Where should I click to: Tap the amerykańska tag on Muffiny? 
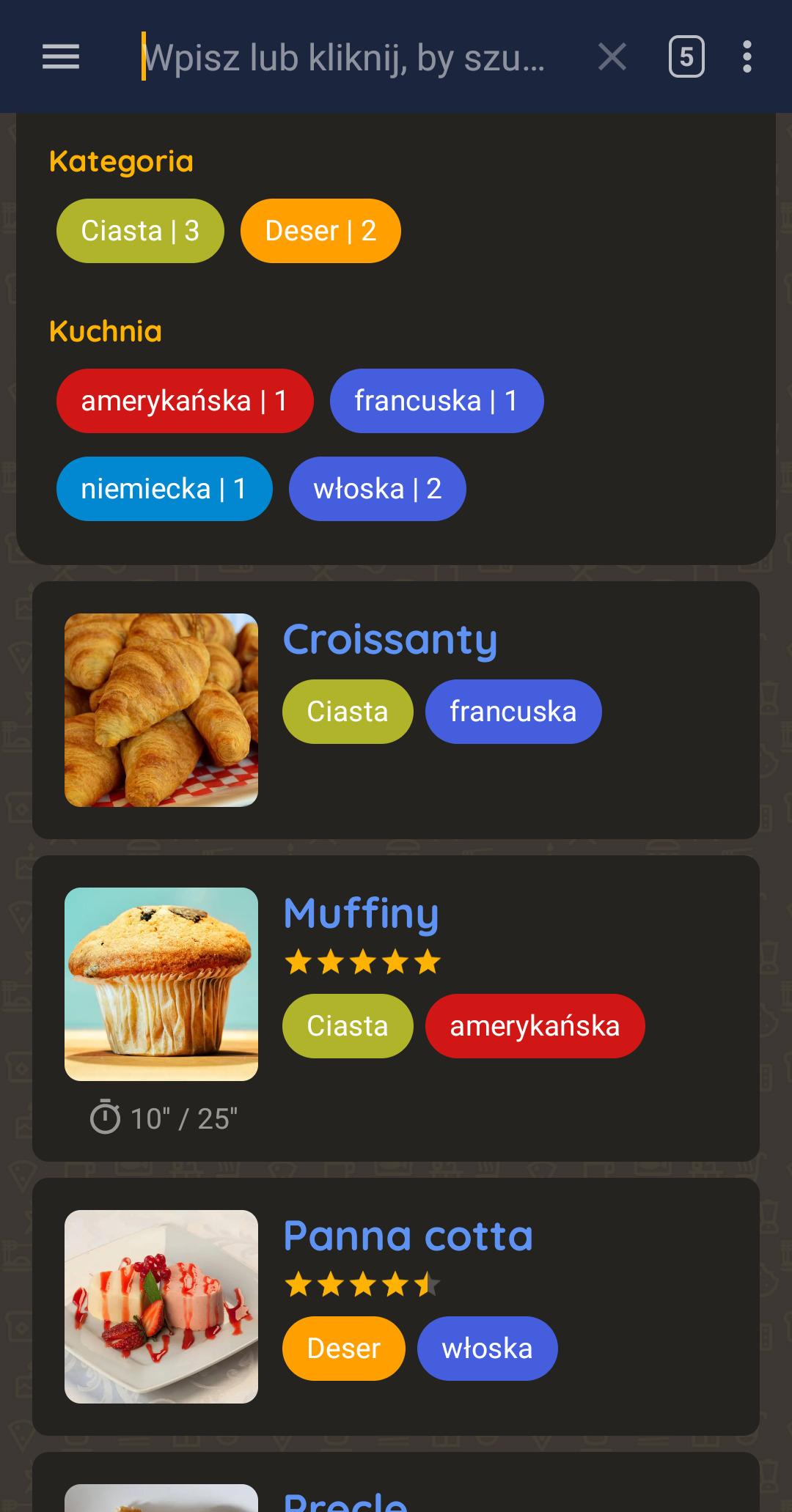pyautogui.click(x=535, y=1026)
